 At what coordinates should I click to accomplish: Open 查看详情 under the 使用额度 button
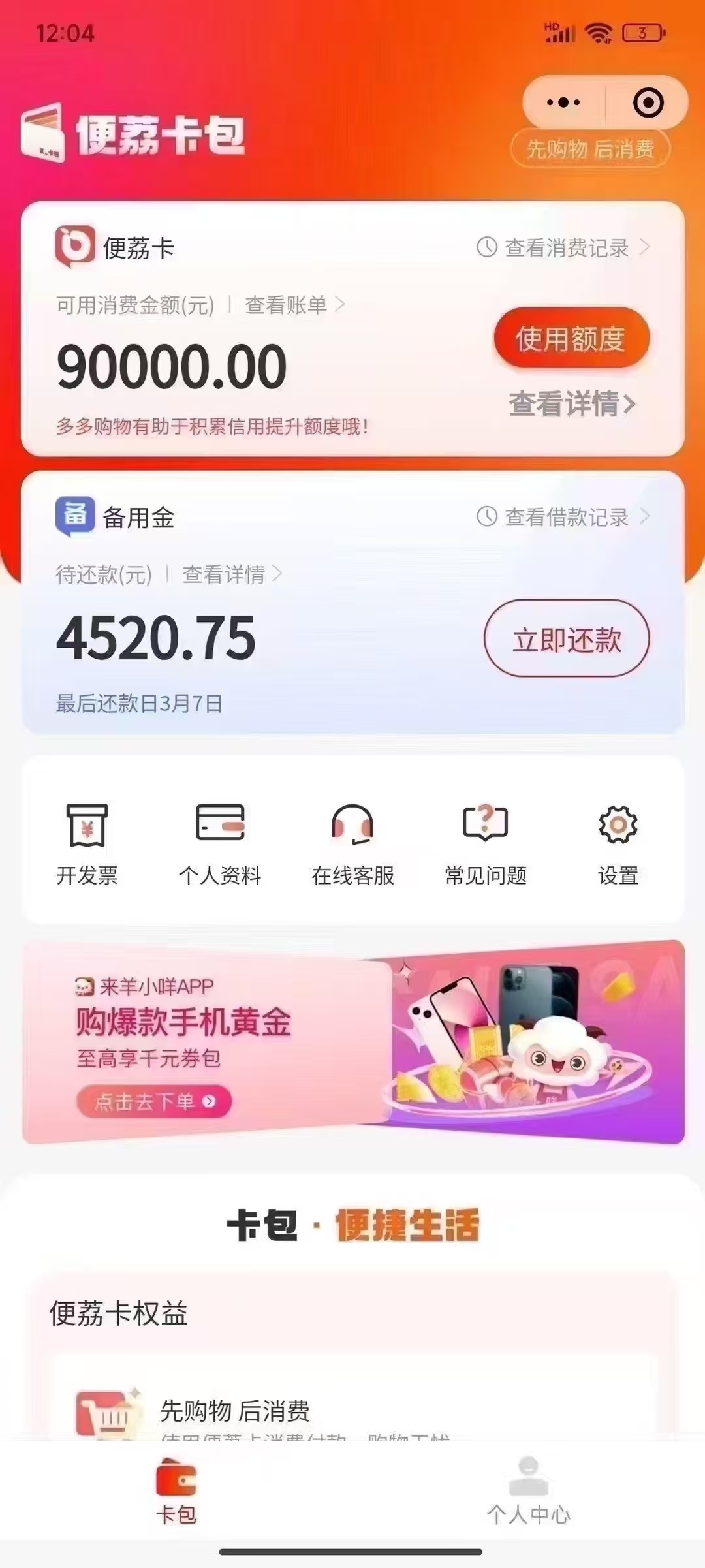click(x=572, y=403)
